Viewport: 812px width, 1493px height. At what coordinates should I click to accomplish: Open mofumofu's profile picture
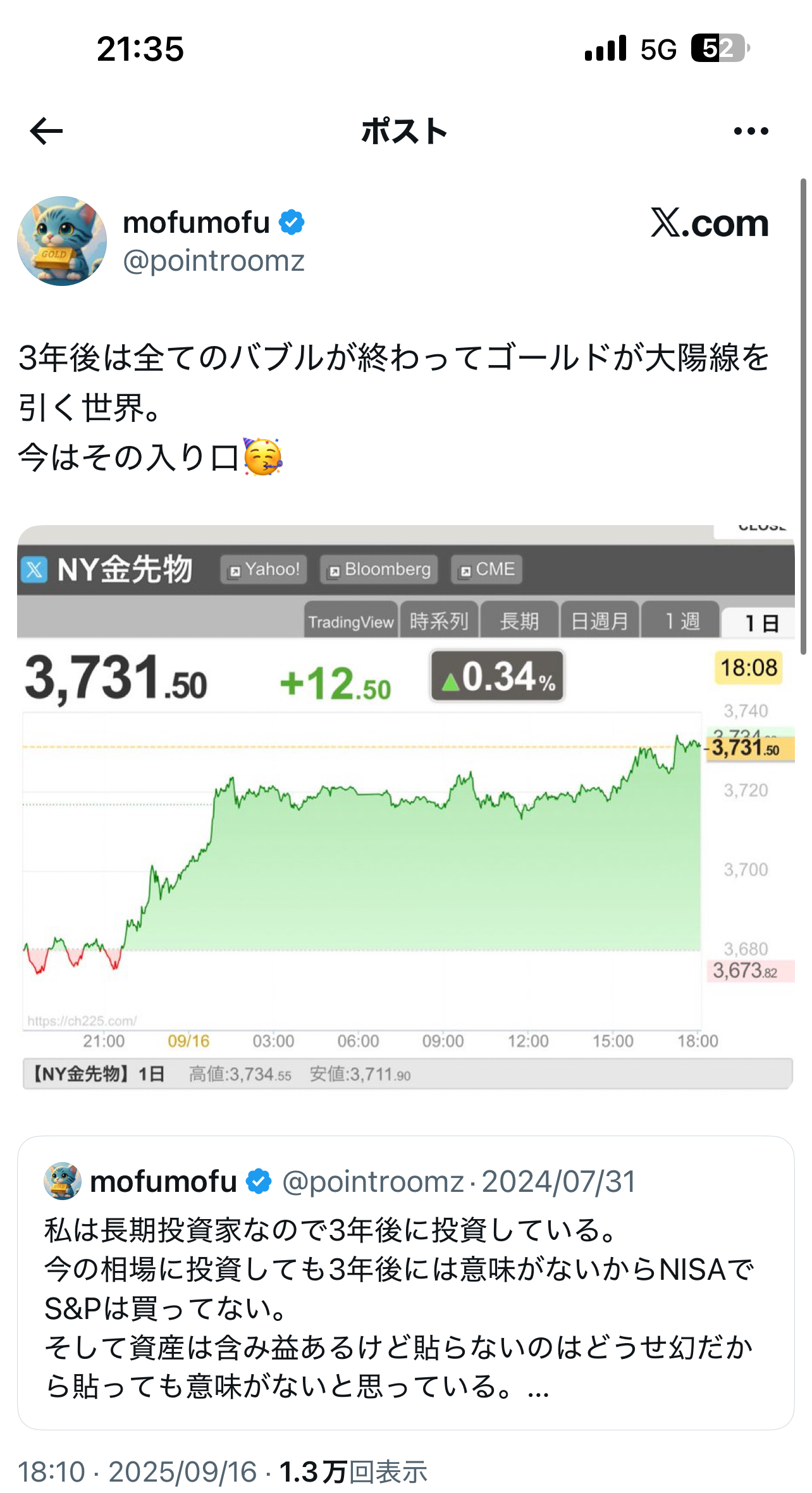[62, 241]
